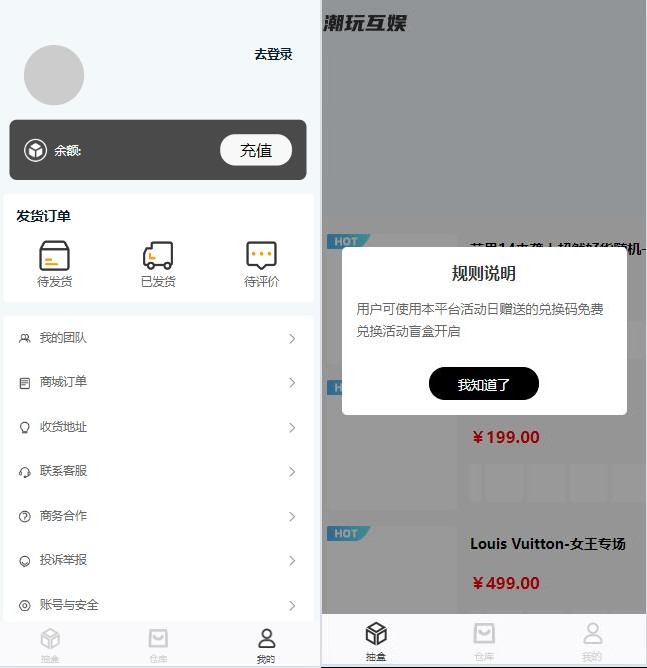Dismiss the rules dialog with 我知道了
The width and height of the screenshot is (647, 668).
click(484, 384)
